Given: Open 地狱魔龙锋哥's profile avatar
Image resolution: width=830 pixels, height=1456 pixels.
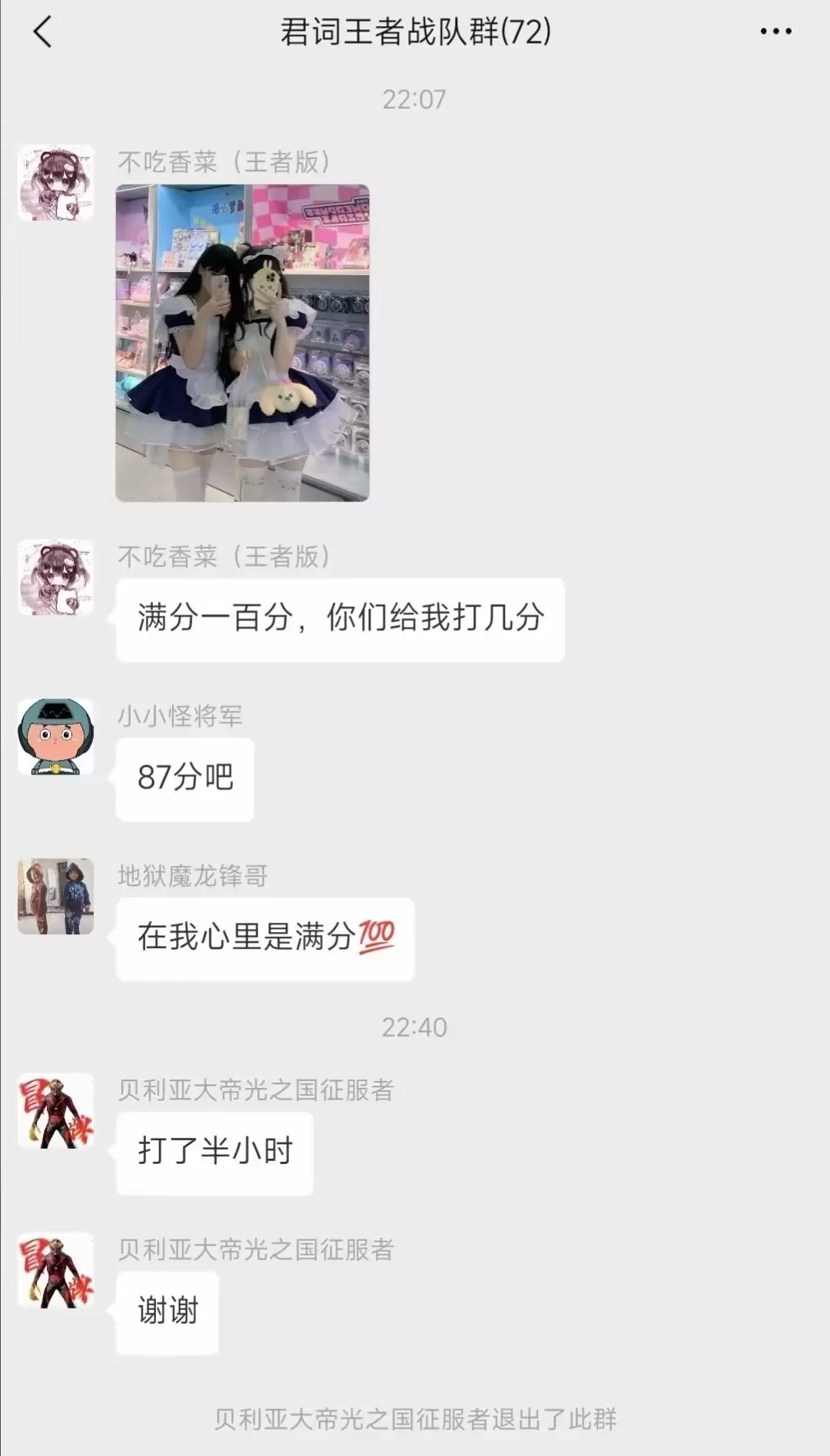Looking at the screenshot, I should 55,897.
